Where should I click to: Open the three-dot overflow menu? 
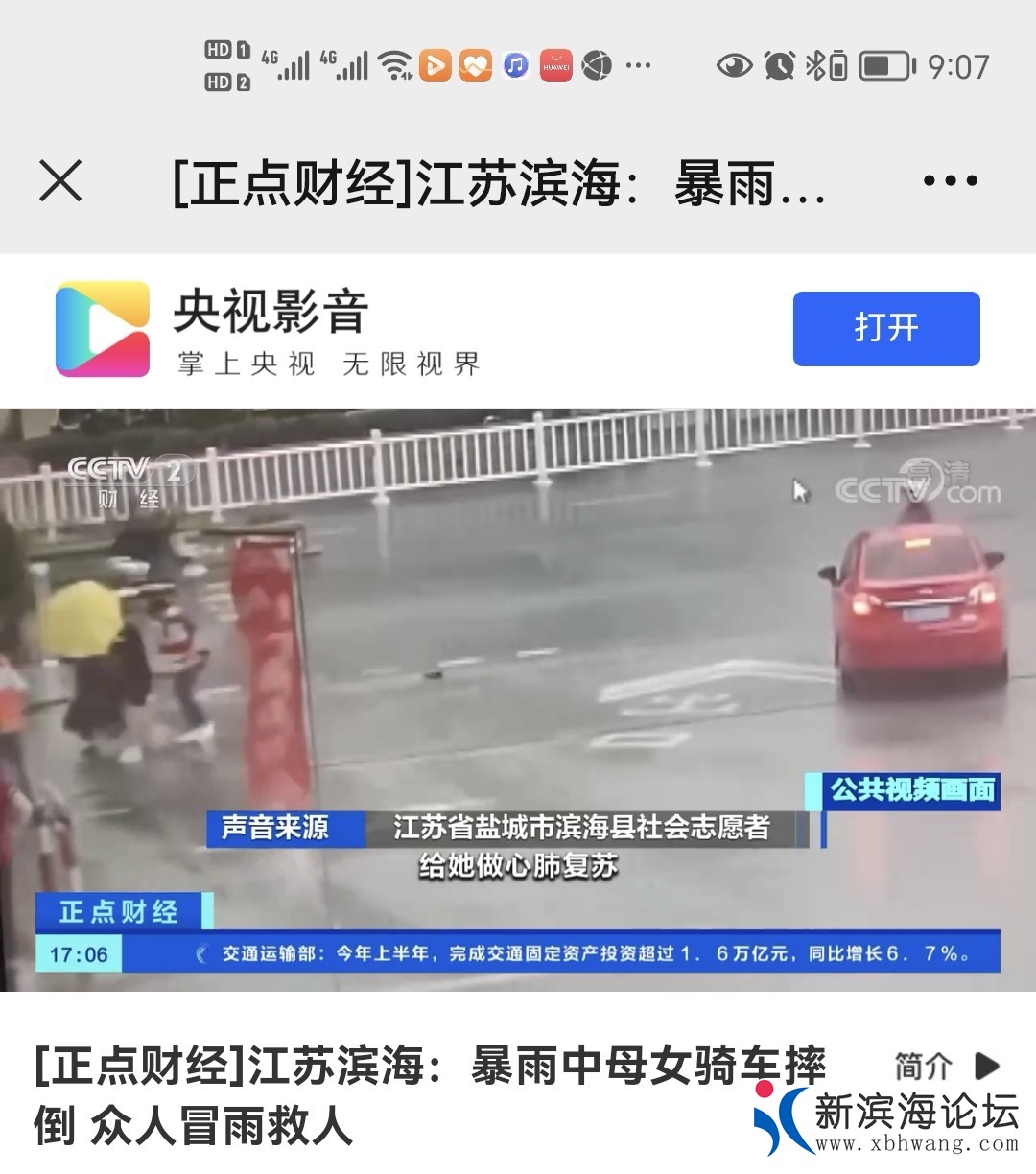pyautogui.click(x=950, y=180)
